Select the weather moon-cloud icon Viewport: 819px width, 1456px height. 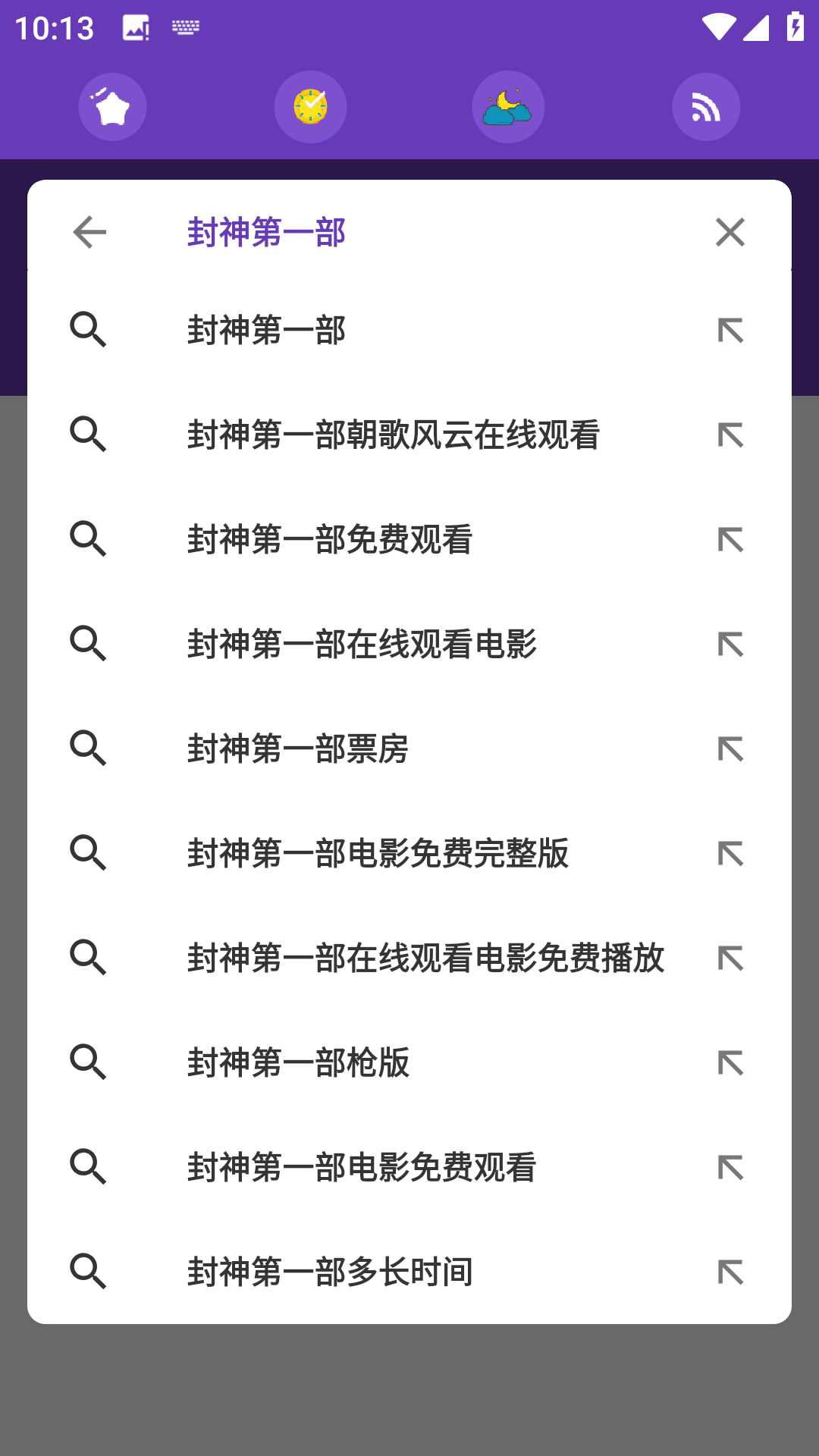[508, 106]
